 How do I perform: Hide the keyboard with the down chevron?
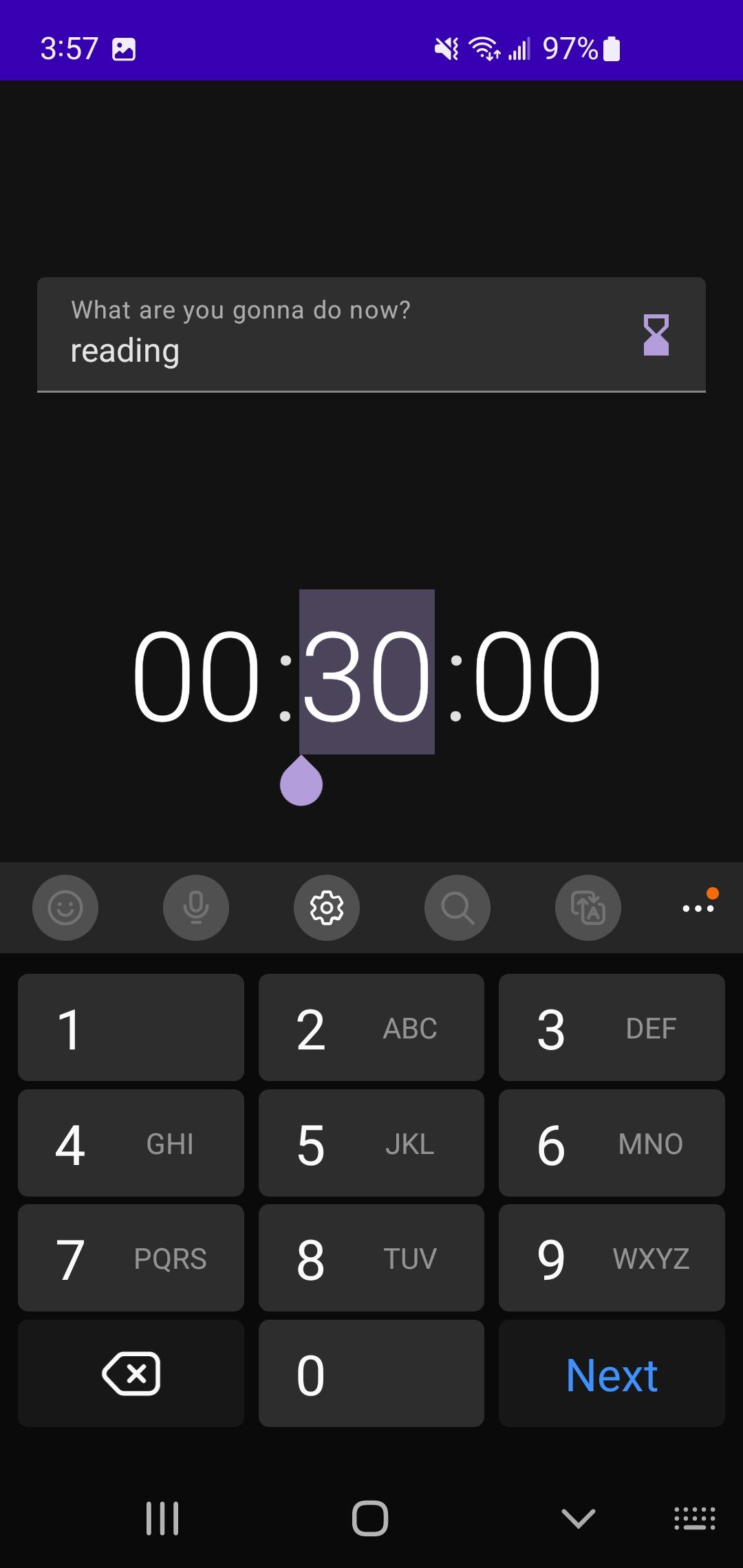578,1518
